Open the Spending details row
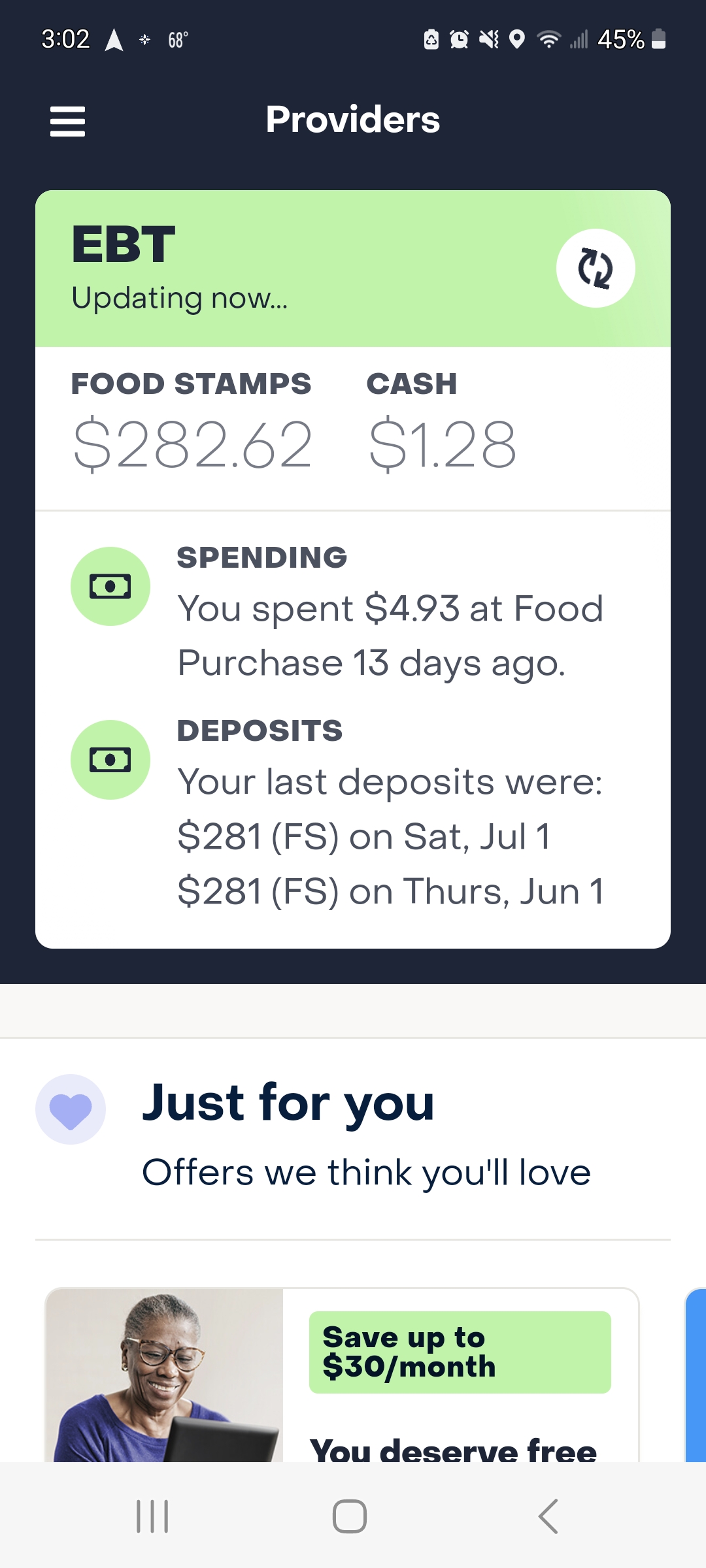This screenshot has height=1568, width=706. 353,611
